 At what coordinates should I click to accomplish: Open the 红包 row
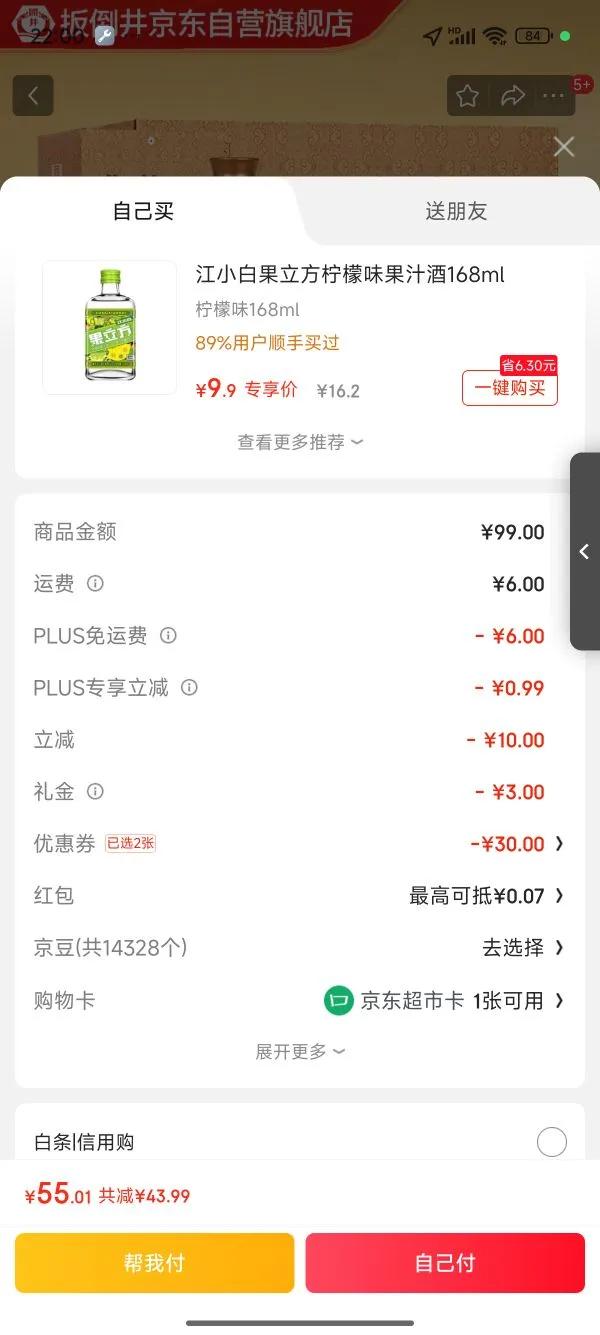click(485, 896)
